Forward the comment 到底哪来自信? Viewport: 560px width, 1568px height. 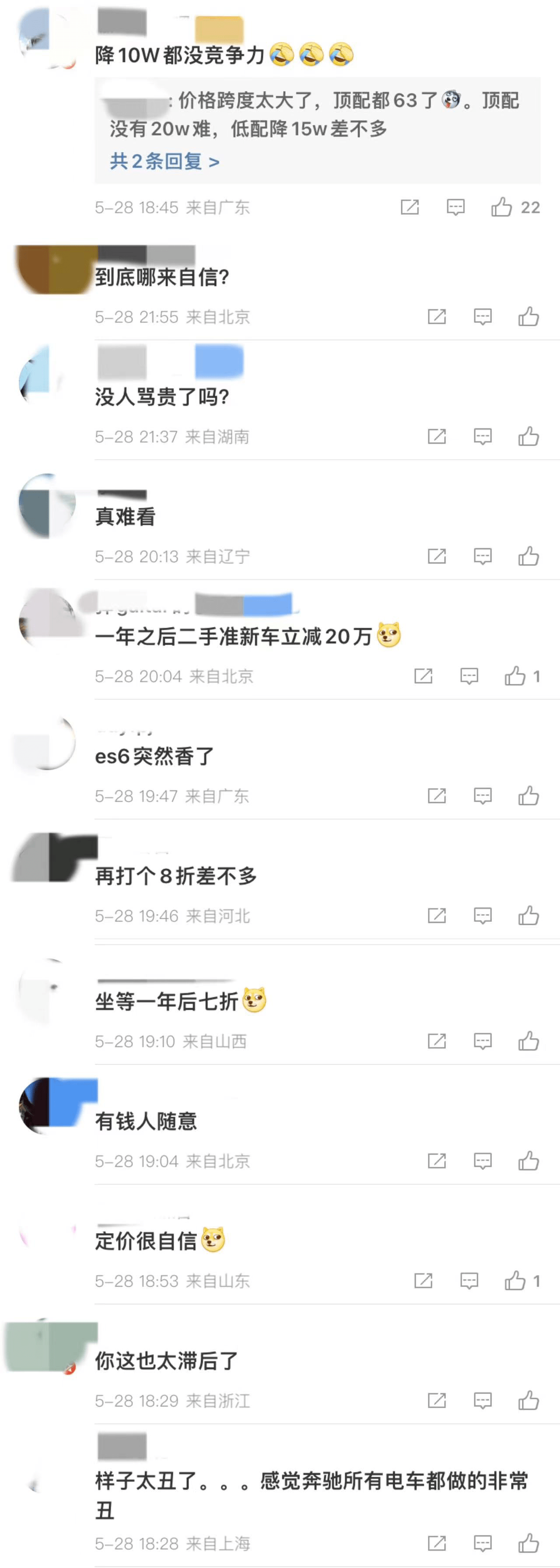click(437, 317)
